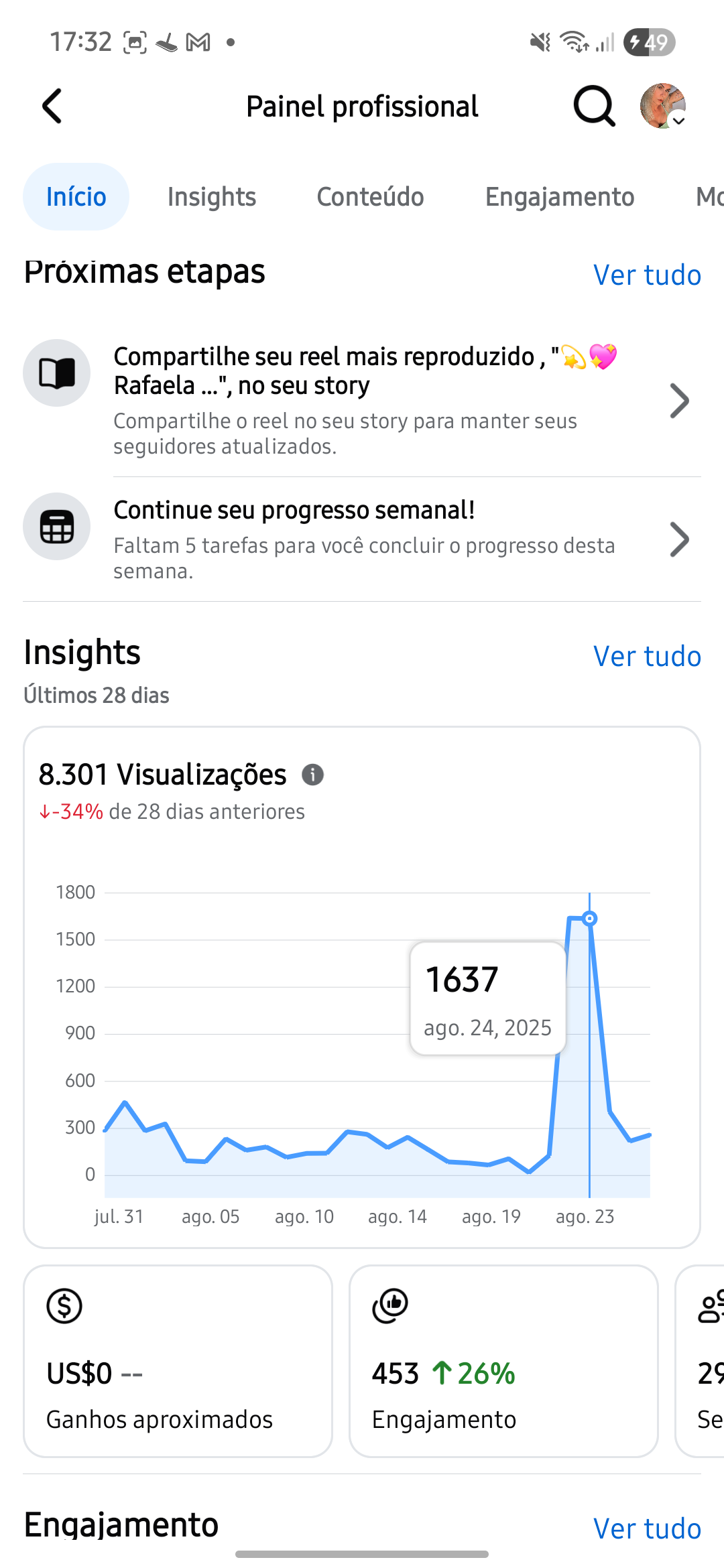
Task: View all Próximas etapas
Action: [647, 275]
